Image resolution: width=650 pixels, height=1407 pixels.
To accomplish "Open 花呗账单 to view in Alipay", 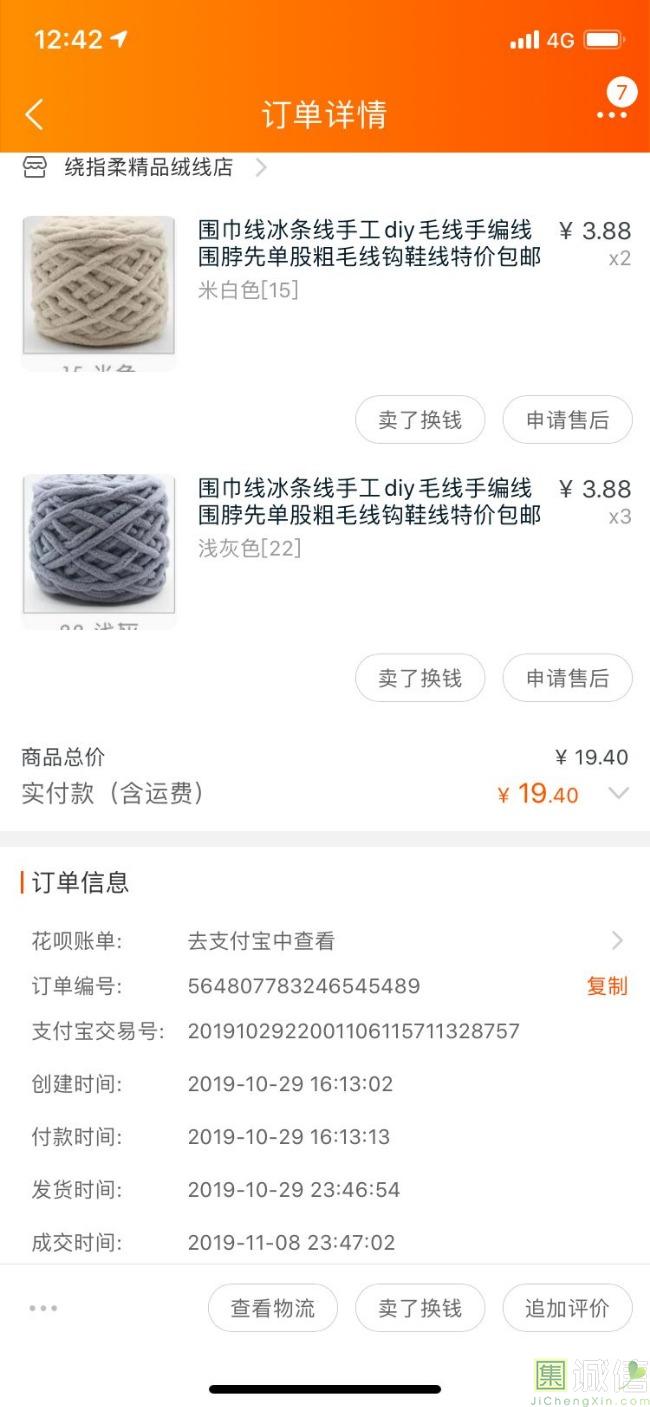I will pos(400,940).
